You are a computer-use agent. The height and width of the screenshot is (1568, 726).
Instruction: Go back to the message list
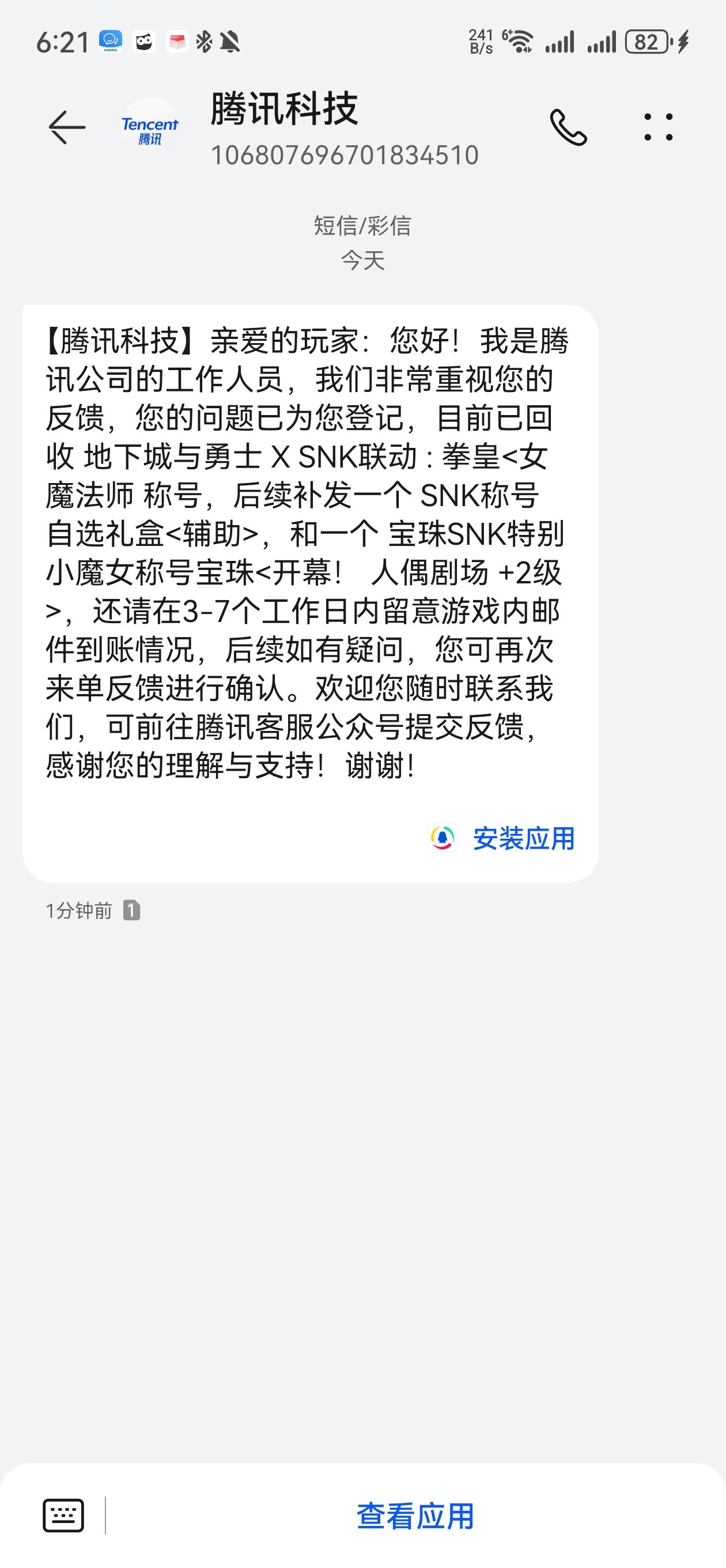coord(67,127)
